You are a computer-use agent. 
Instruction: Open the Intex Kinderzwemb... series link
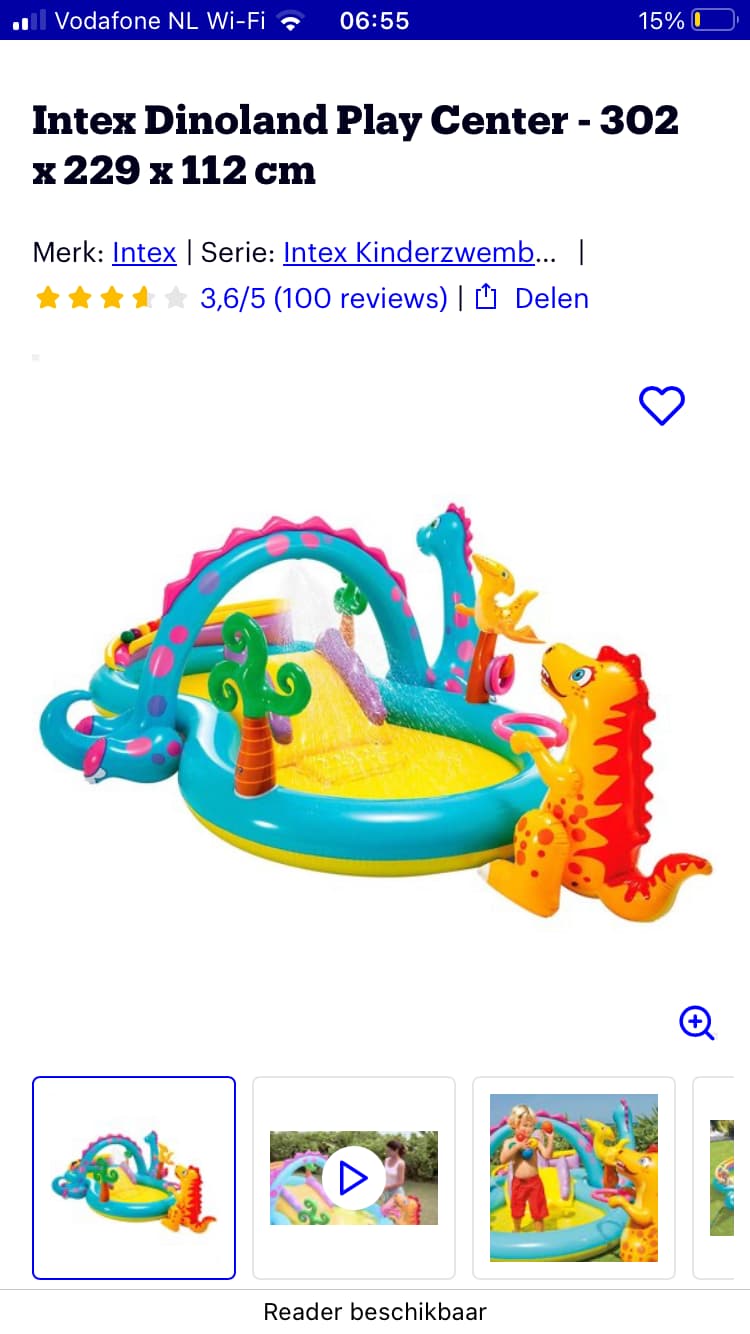[x=420, y=253]
